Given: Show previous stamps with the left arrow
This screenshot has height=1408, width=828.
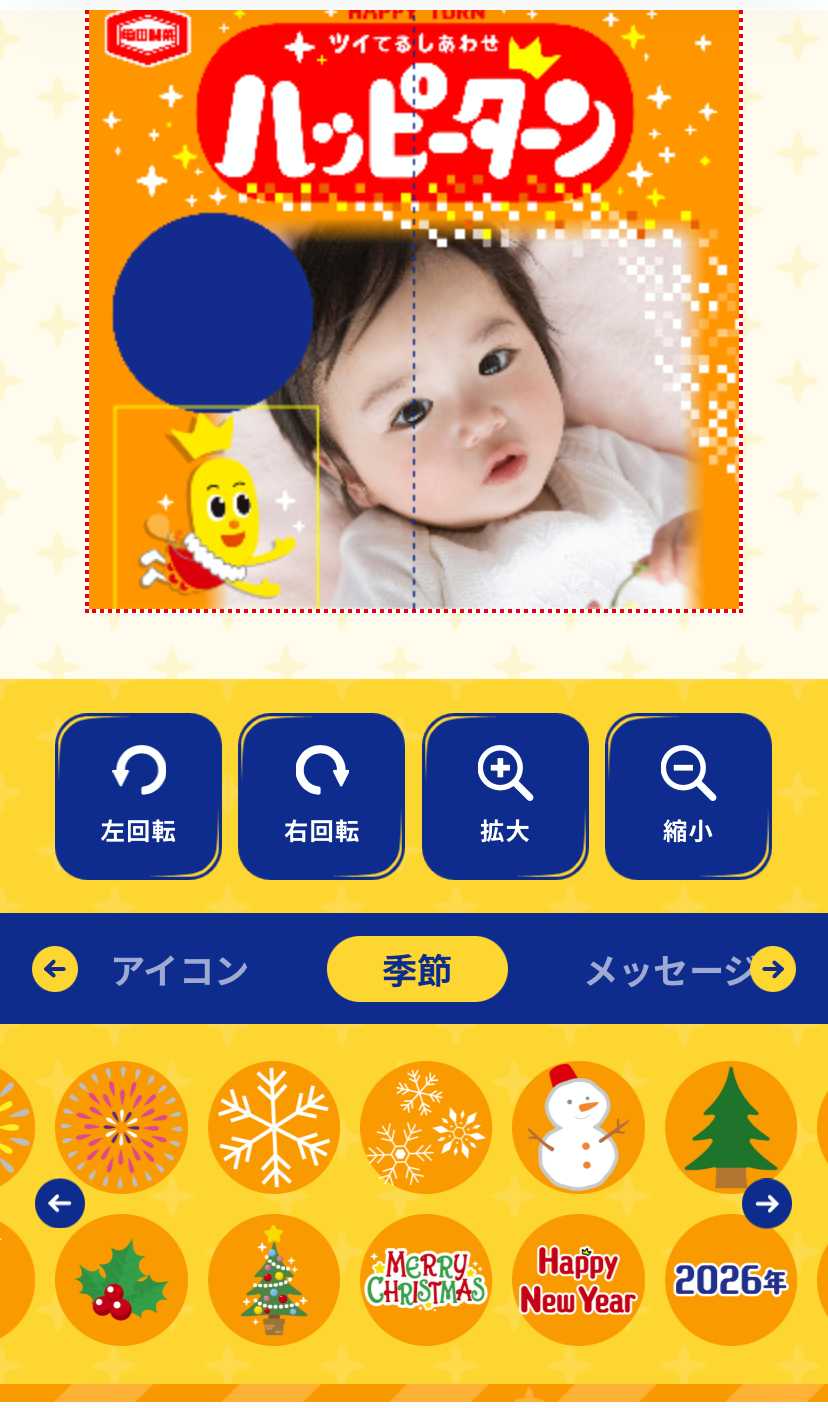Looking at the screenshot, I should [x=60, y=1204].
